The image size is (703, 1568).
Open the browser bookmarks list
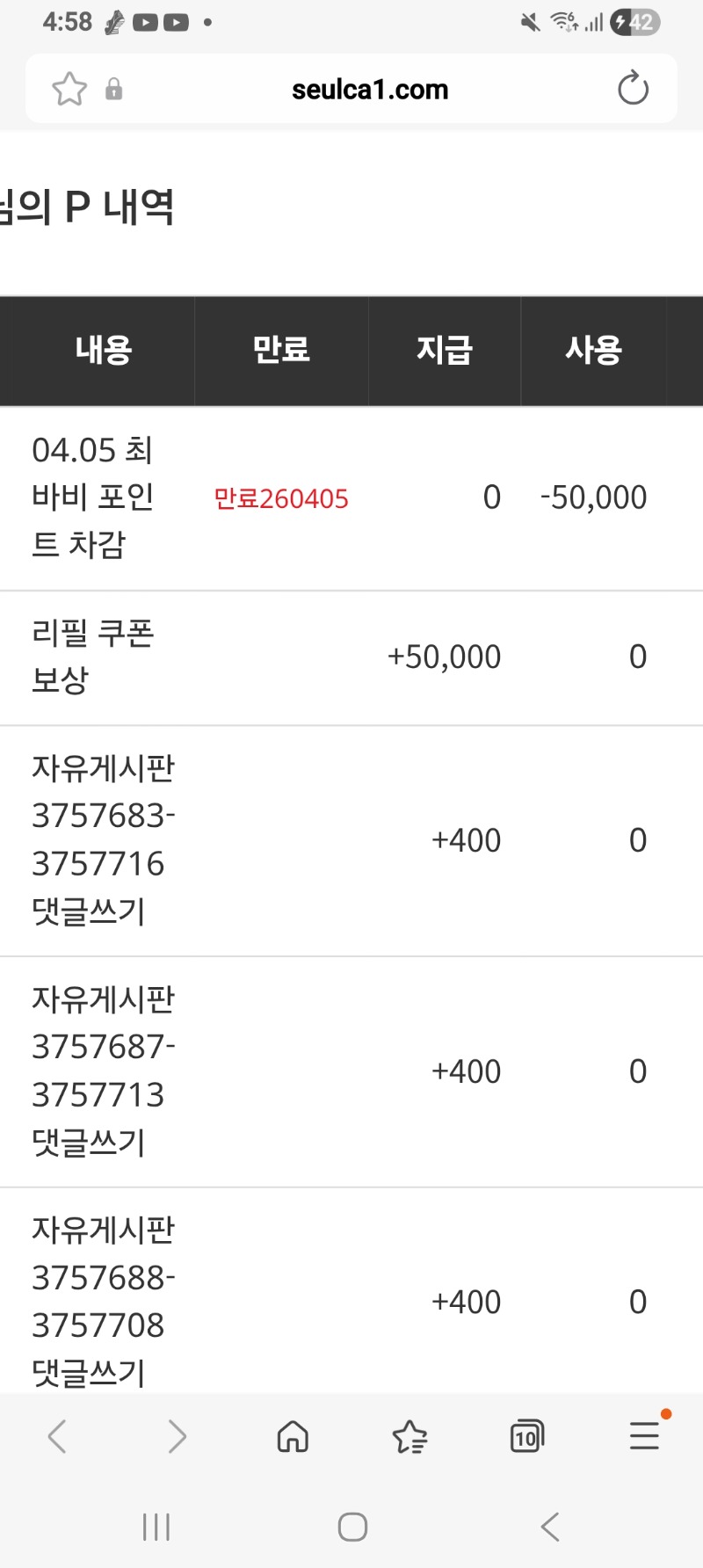409,1437
